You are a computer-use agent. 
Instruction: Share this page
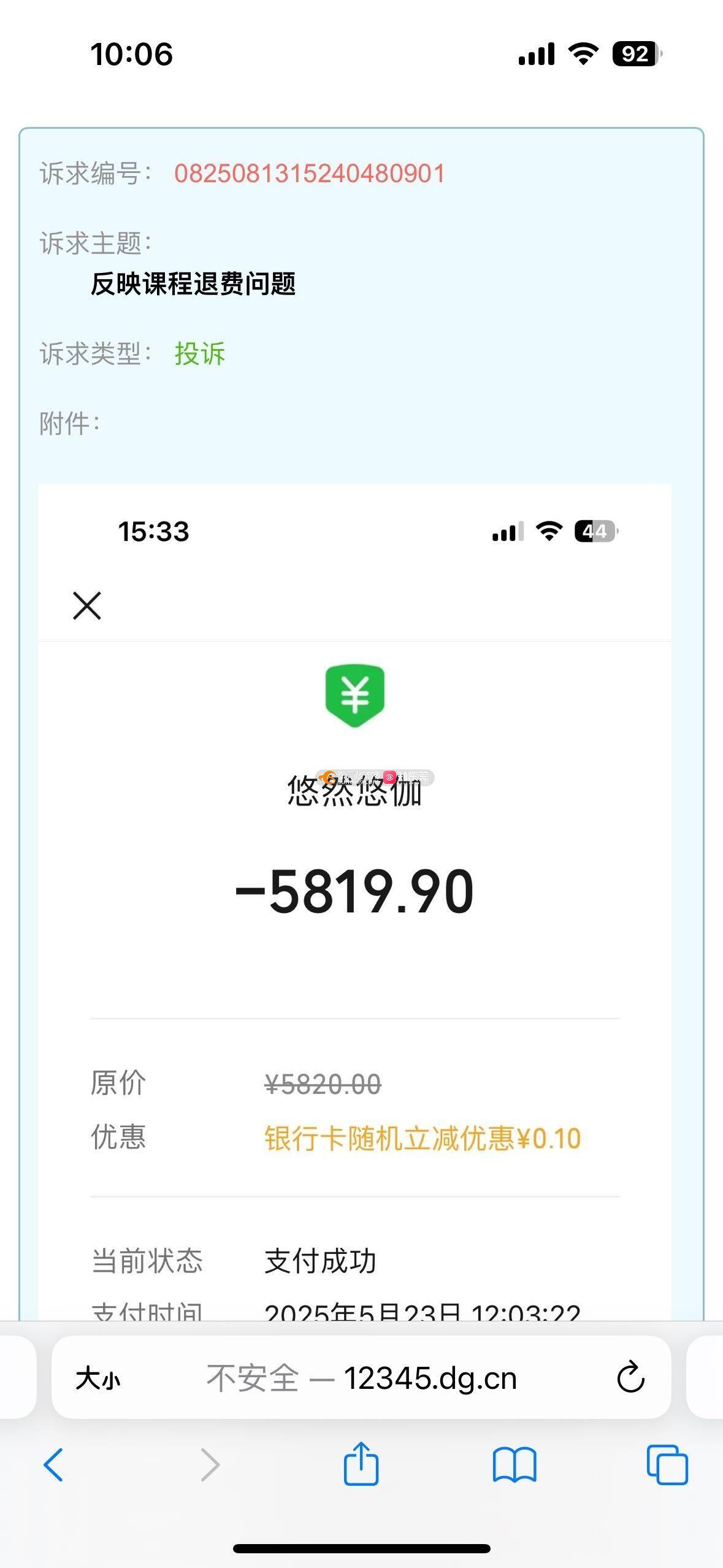pyautogui.click(x=361, y=1464)
